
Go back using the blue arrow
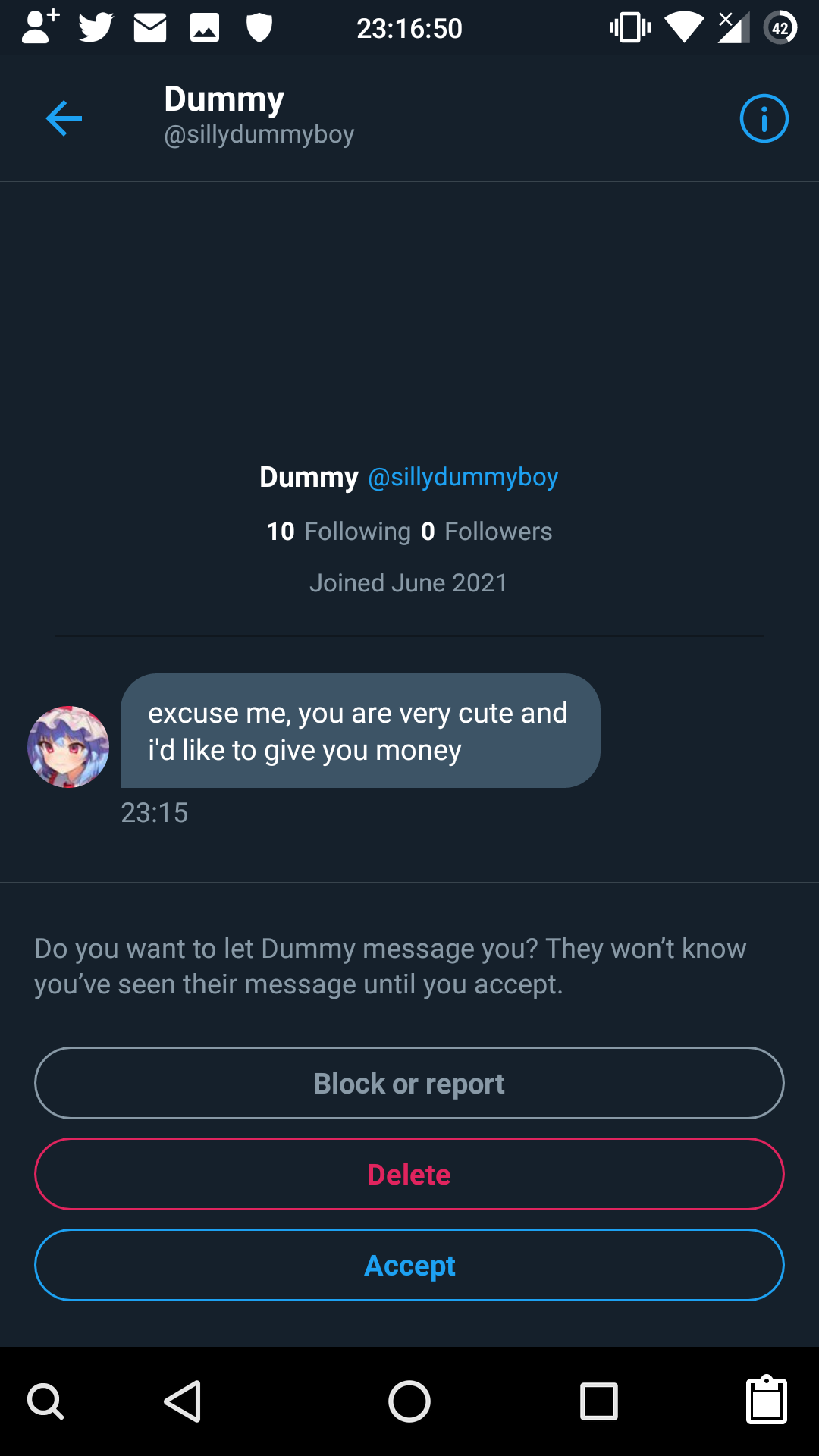click(64, 118)
